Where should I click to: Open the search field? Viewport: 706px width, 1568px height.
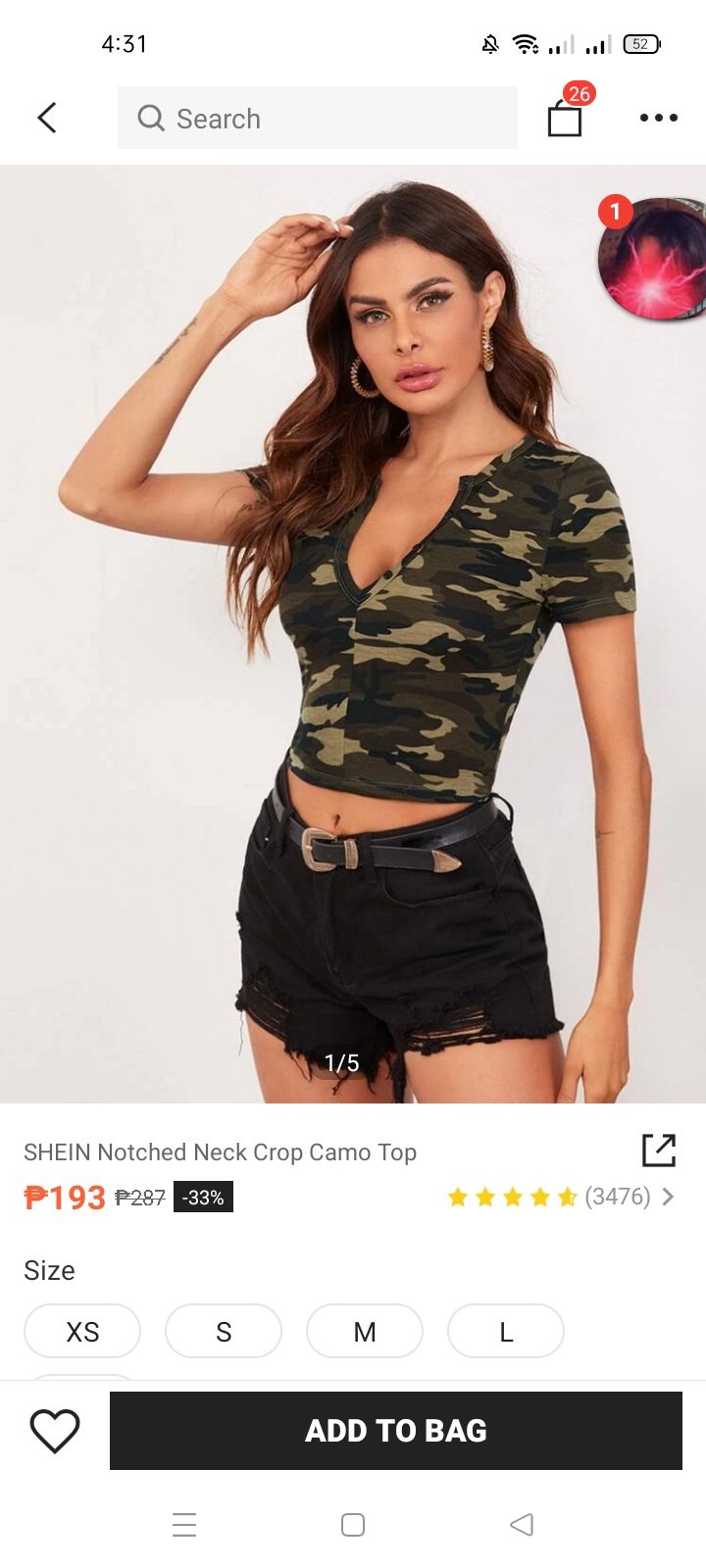click(x=317, y=118)
